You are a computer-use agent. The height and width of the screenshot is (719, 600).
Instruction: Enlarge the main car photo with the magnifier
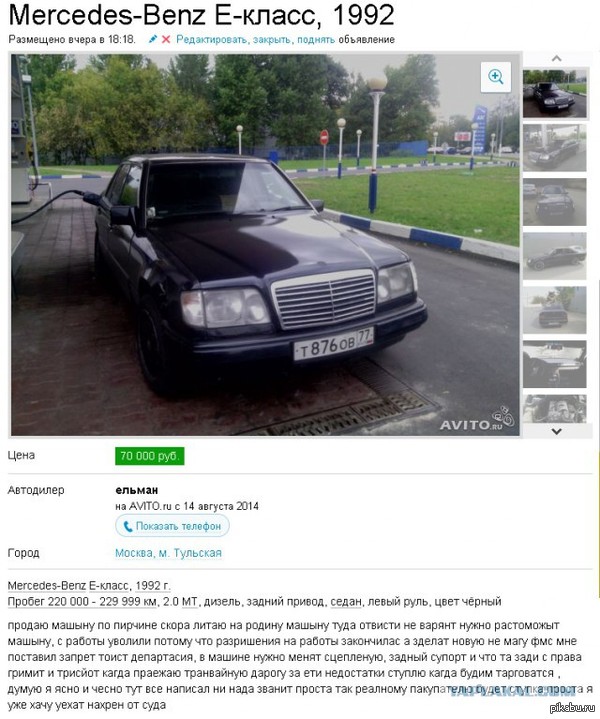click(x=495, y=78)
